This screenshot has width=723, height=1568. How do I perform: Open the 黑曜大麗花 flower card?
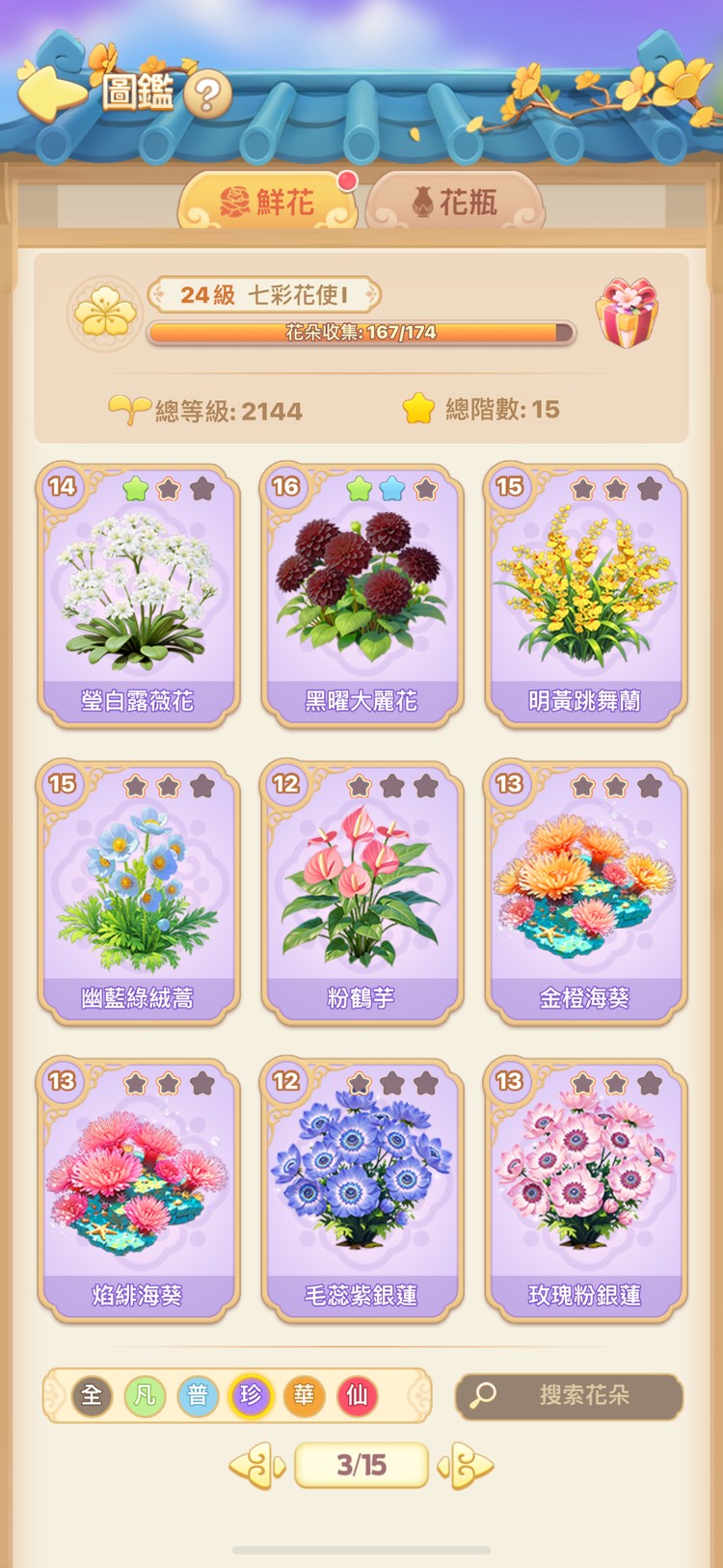click(361, 595)
